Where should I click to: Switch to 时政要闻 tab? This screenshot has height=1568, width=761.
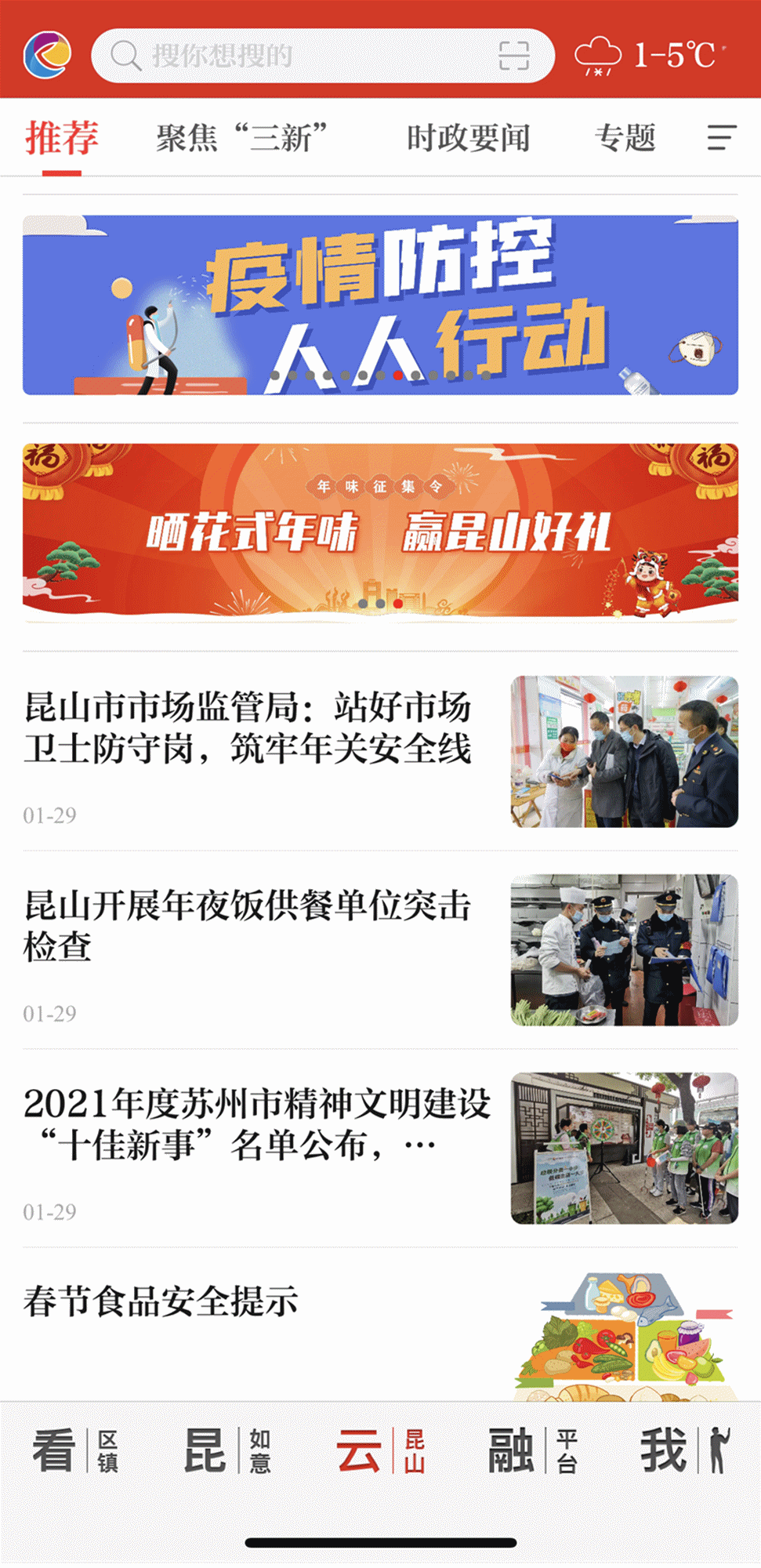468,139
